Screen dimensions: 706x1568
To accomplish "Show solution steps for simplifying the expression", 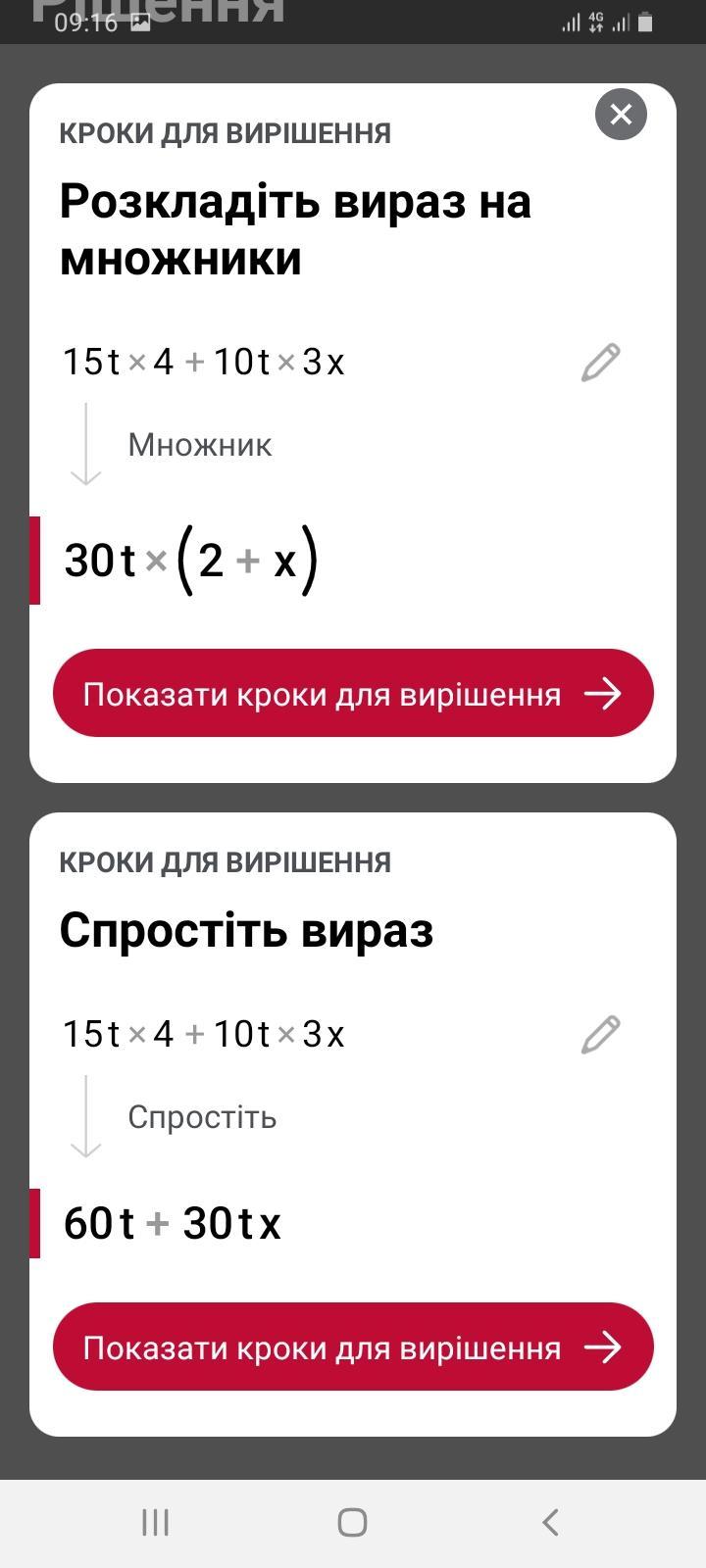I will (353, 1347).
